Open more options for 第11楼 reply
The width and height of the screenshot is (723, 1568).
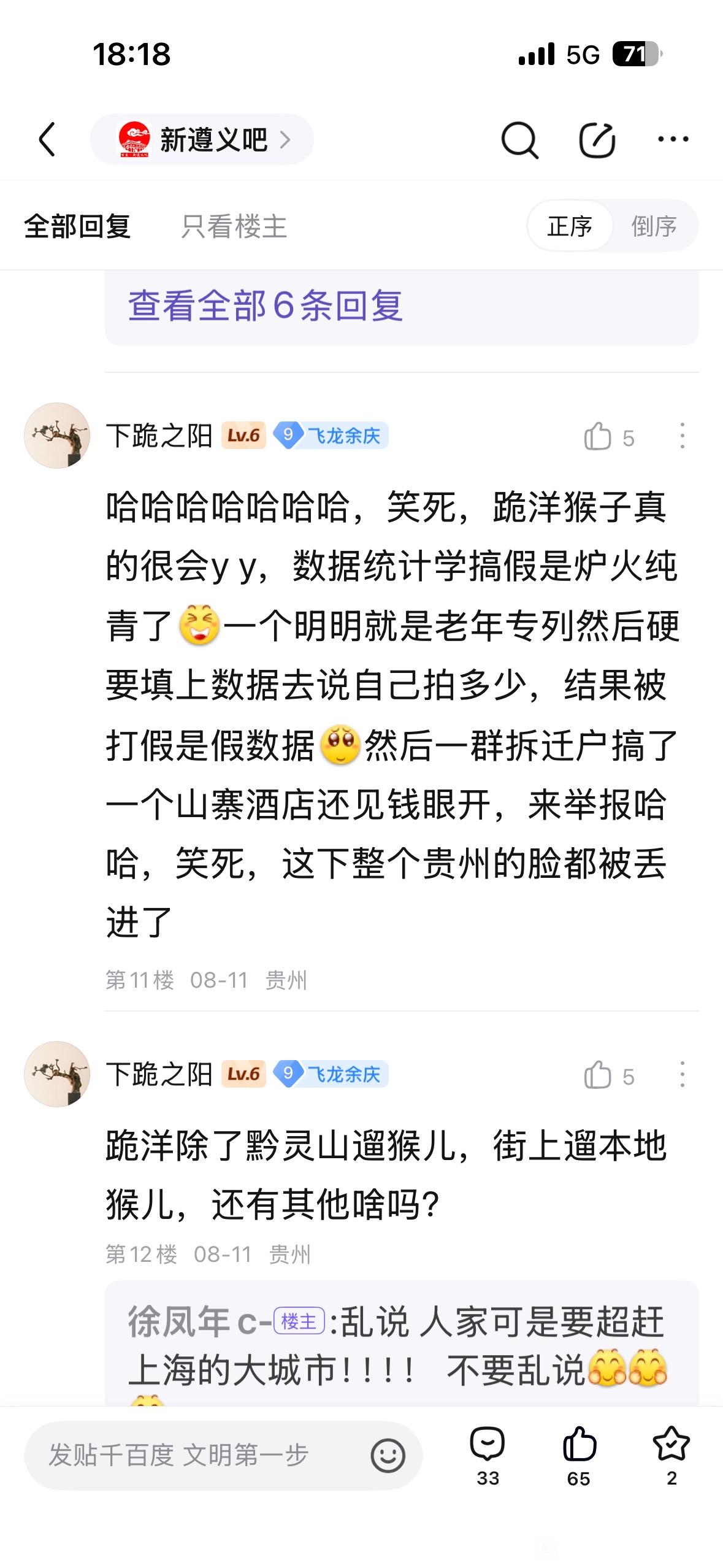pos(682,436)
